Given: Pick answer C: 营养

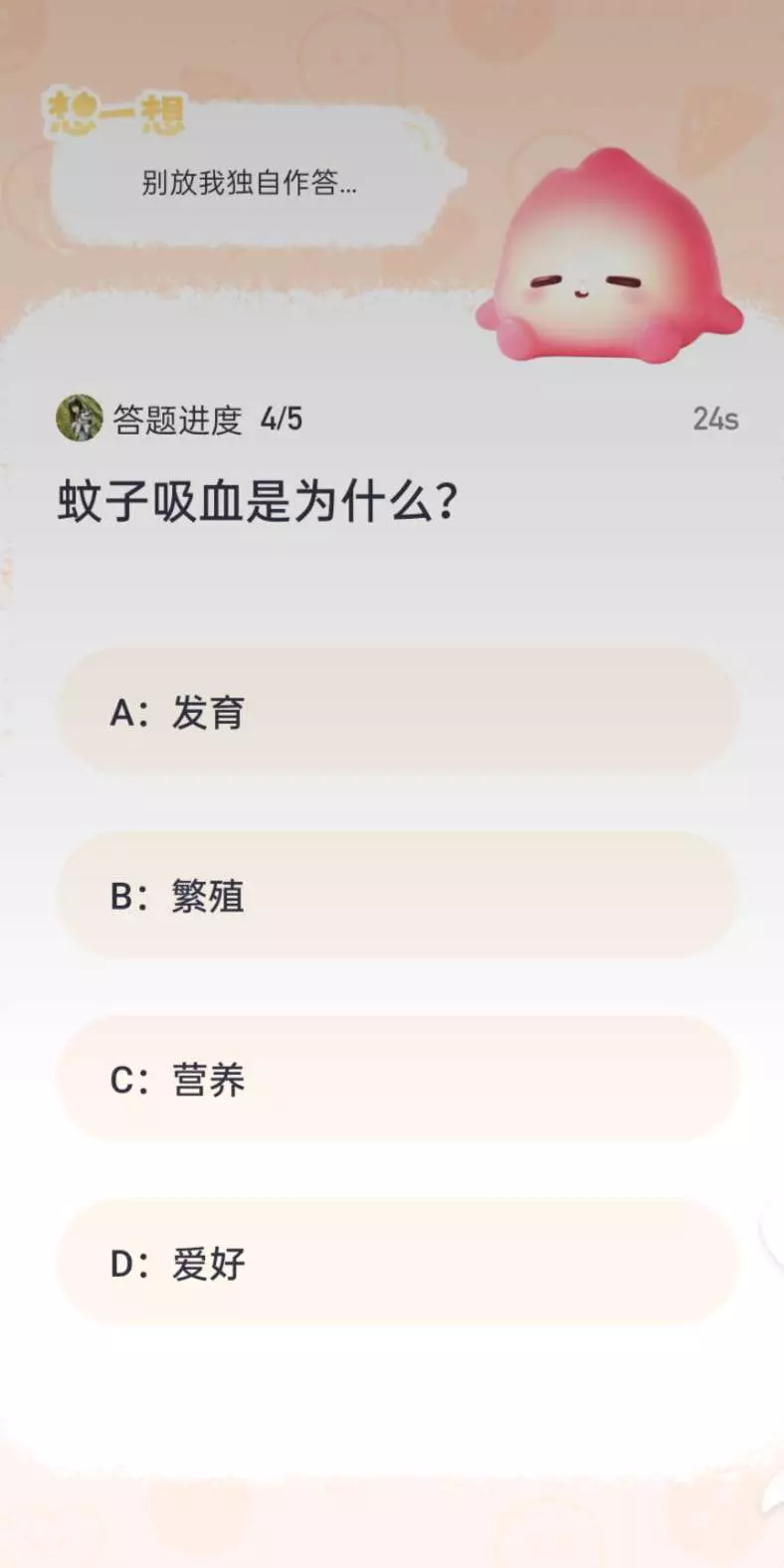Looking at the screenshot, I should (398, 1079).
